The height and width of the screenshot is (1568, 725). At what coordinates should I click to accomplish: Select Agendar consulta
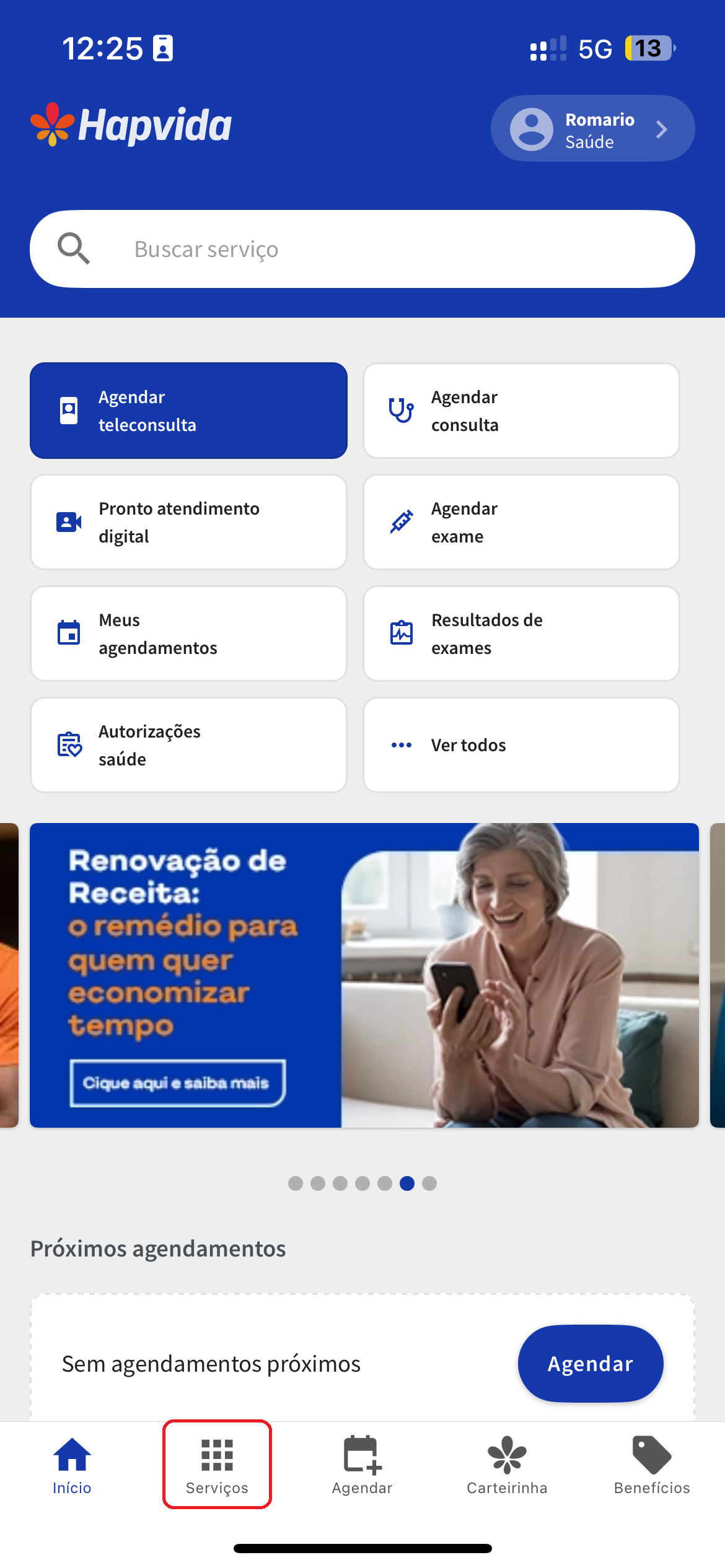521,411
